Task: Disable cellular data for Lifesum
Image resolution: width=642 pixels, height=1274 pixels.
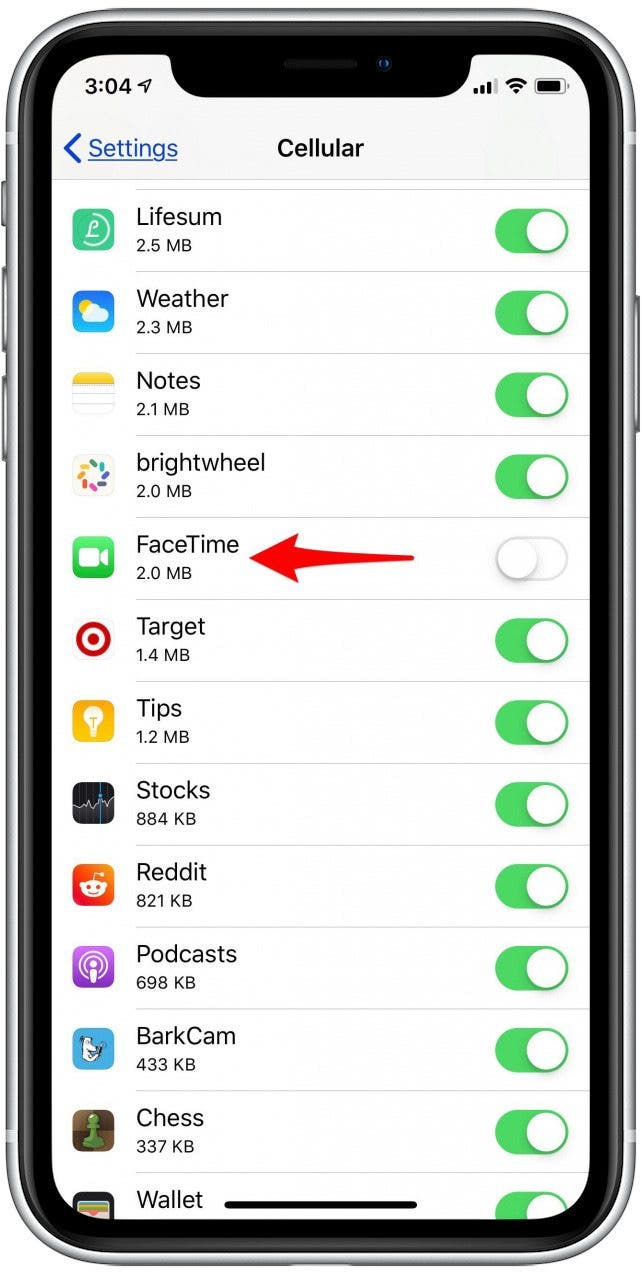Action: tap(531, 231)
